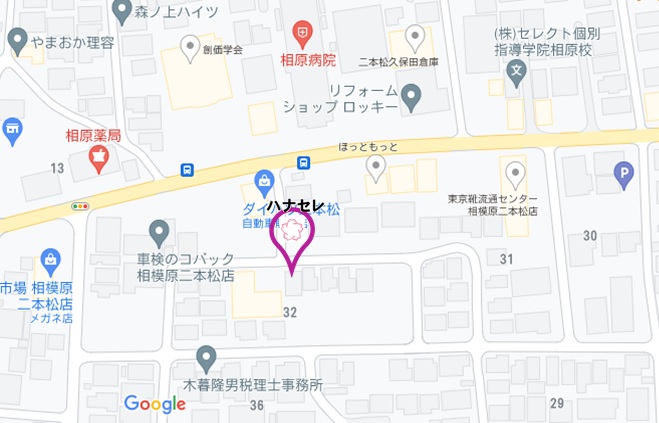Image resolution: width=659 pixels, height=423 pixels.
Task: Open the やまおか理容 place marker
Action: [x=17, y=40]
